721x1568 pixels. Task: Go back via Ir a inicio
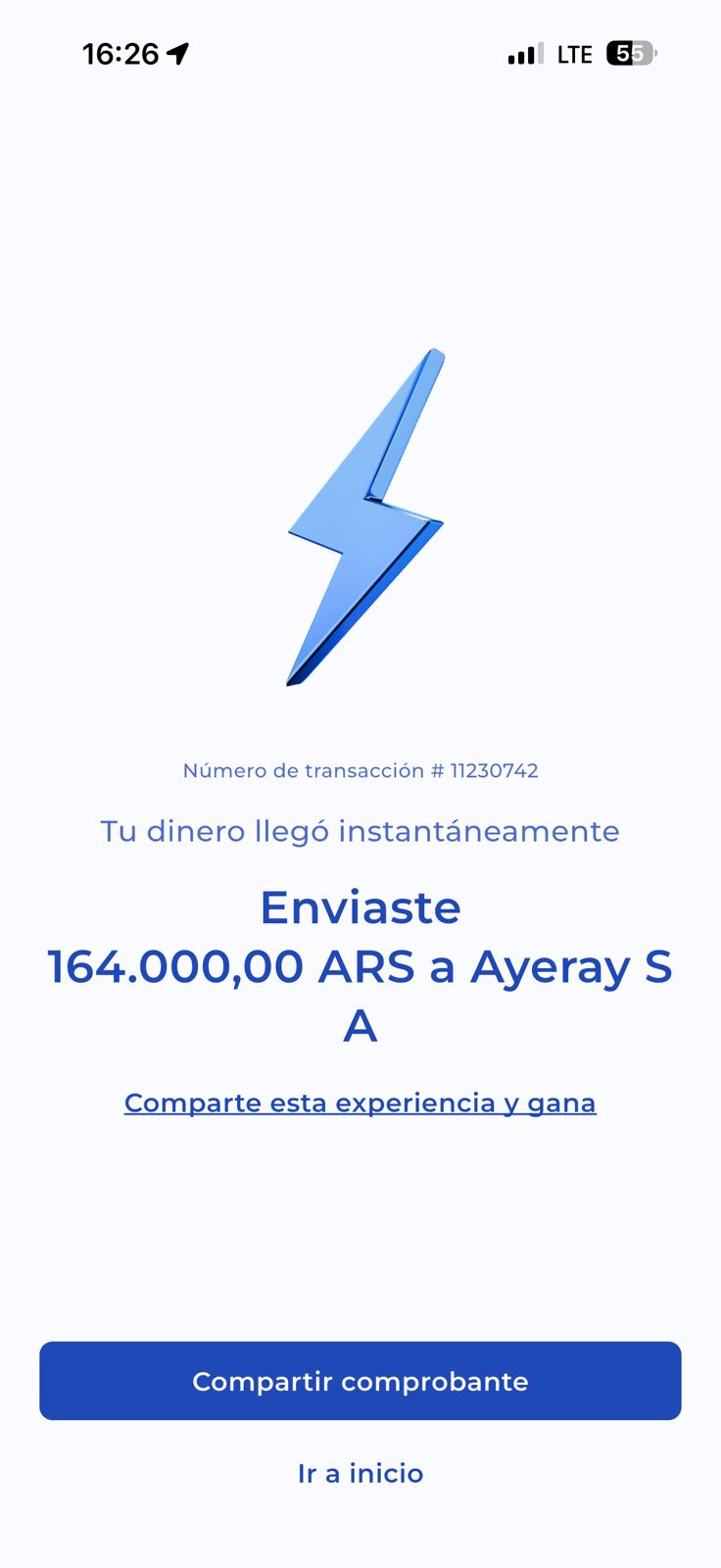(360, 1473)
